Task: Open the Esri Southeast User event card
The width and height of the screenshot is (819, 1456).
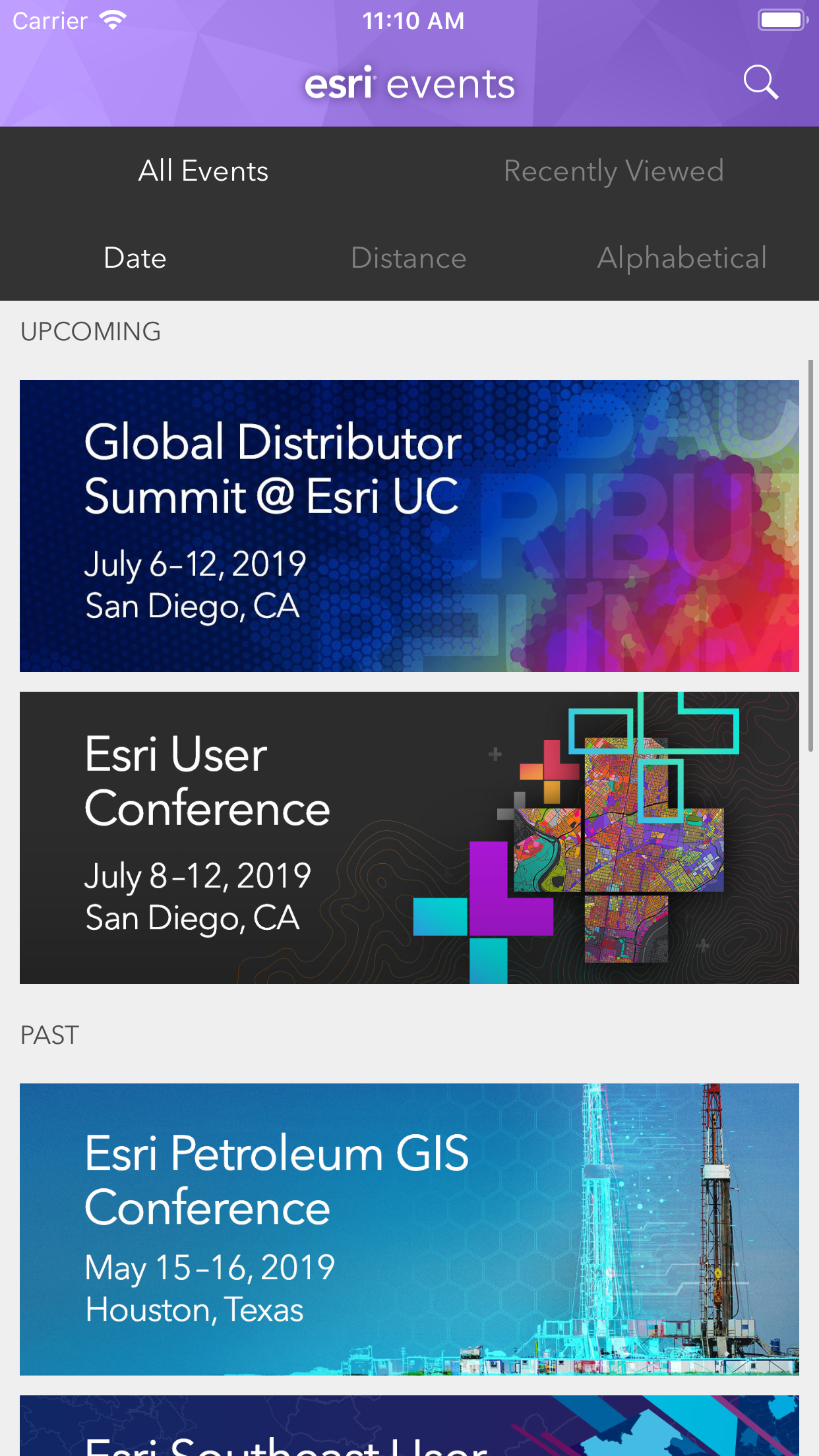Action: [x=409, y=1428]
